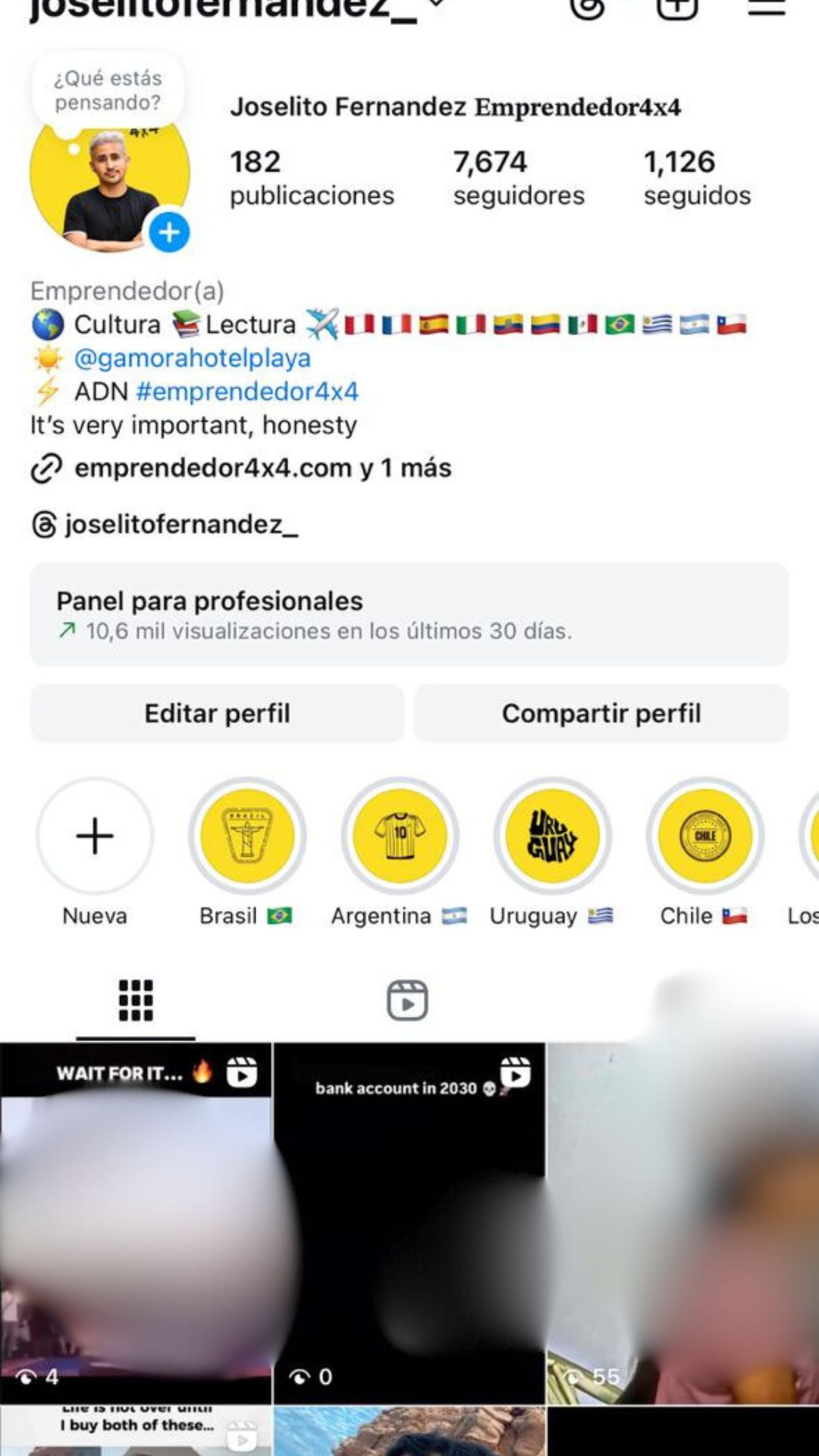Open the Brasil highlight

coord(247,836)
